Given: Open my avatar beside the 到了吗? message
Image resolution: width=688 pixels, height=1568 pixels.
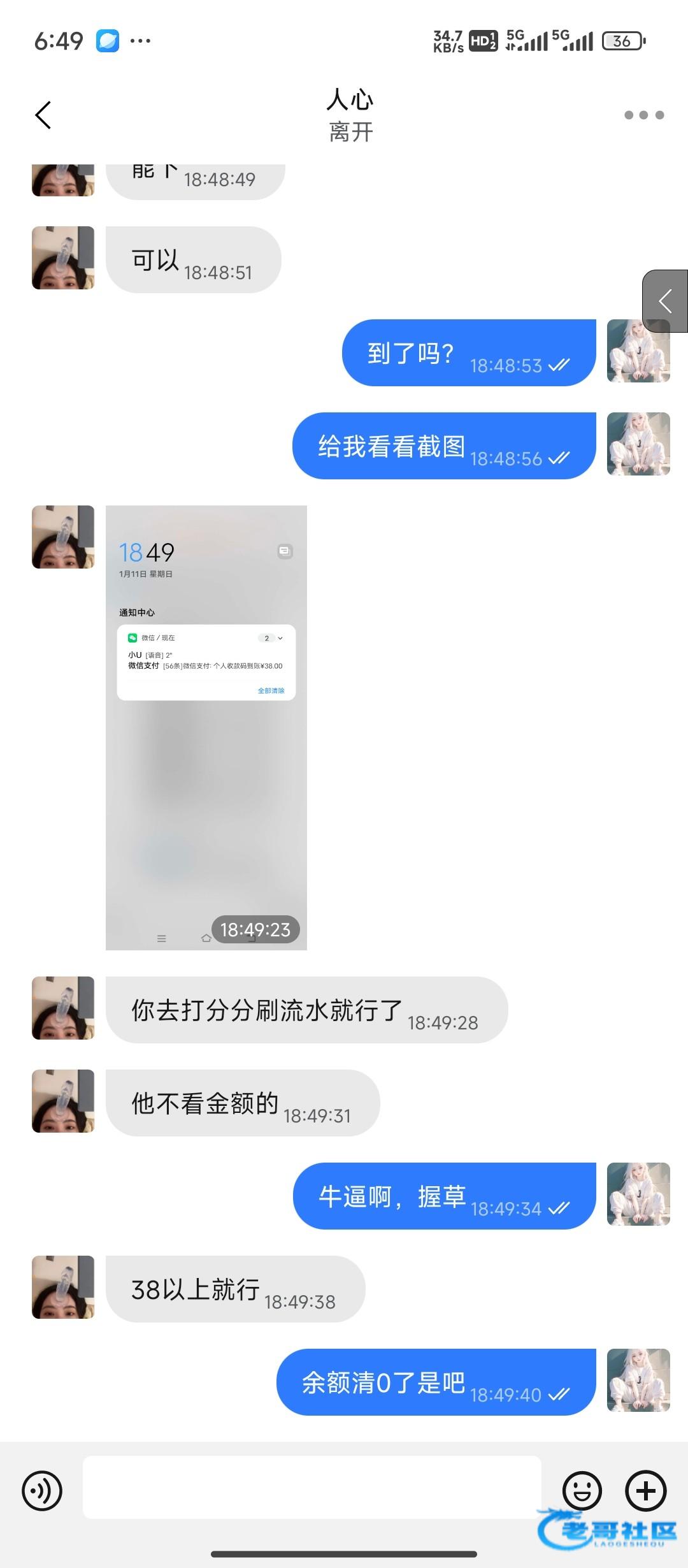Looking at the screenshot, I should (638, 352).
